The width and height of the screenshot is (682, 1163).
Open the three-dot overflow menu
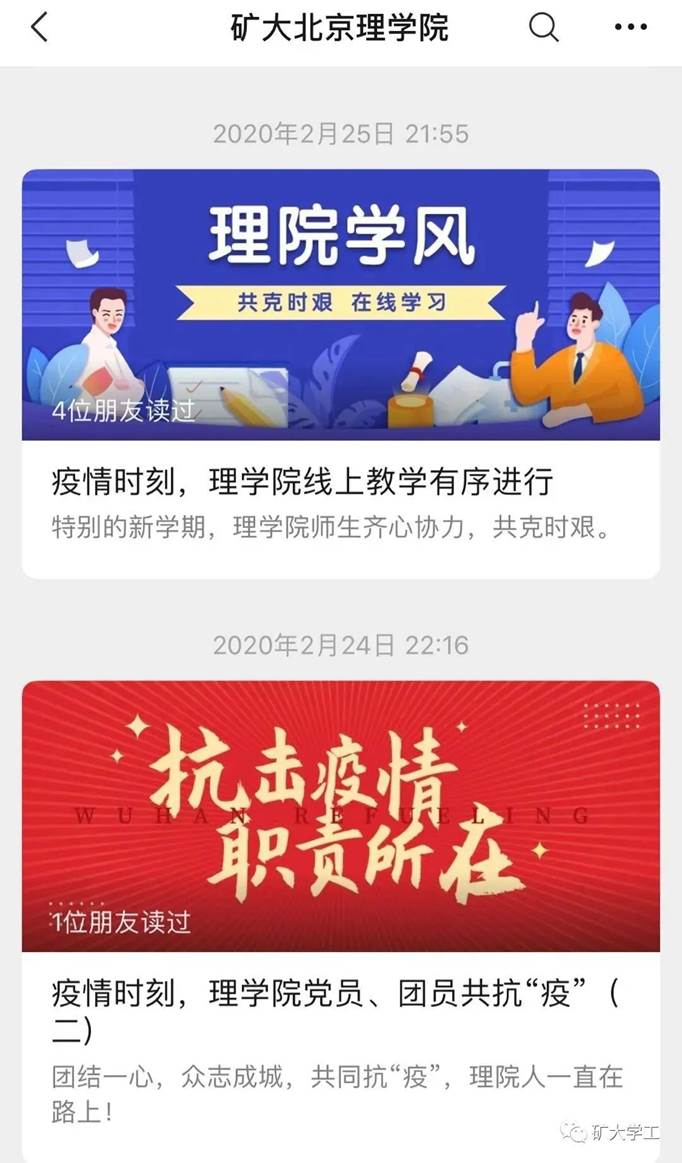[630, 28]
